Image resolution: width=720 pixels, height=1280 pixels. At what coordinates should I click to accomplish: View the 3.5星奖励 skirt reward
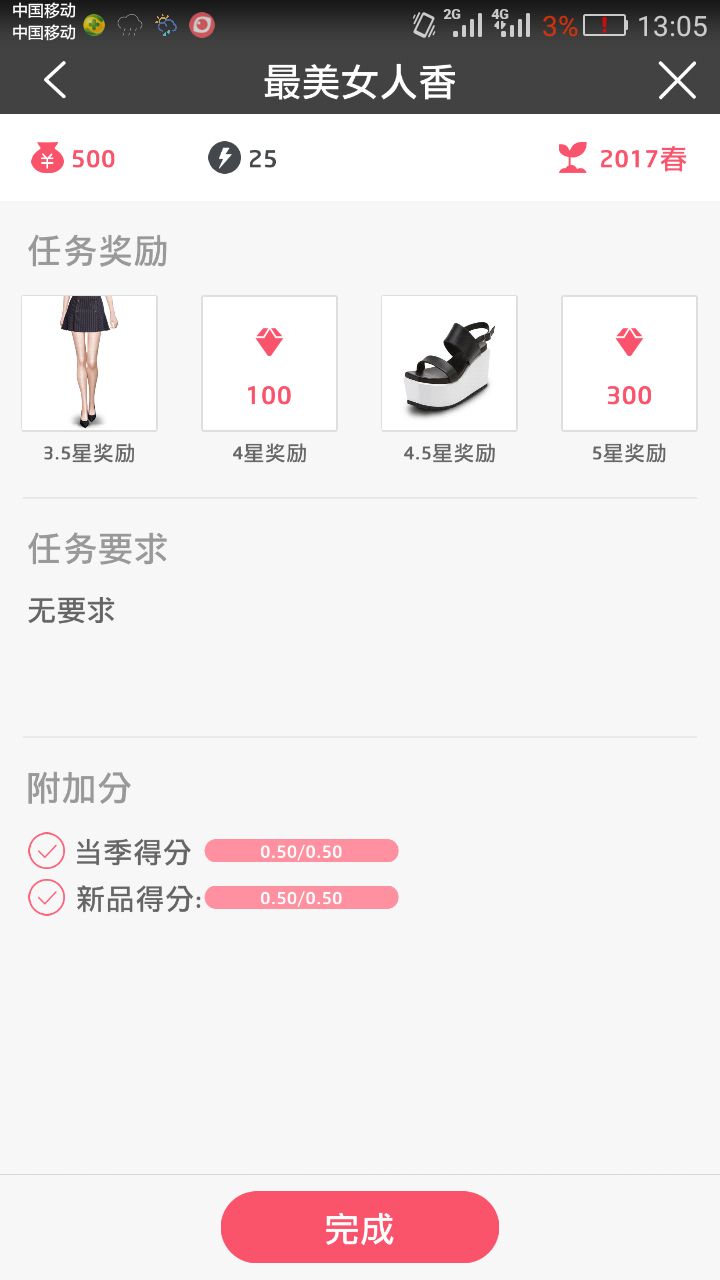click(x=89, y=363)
